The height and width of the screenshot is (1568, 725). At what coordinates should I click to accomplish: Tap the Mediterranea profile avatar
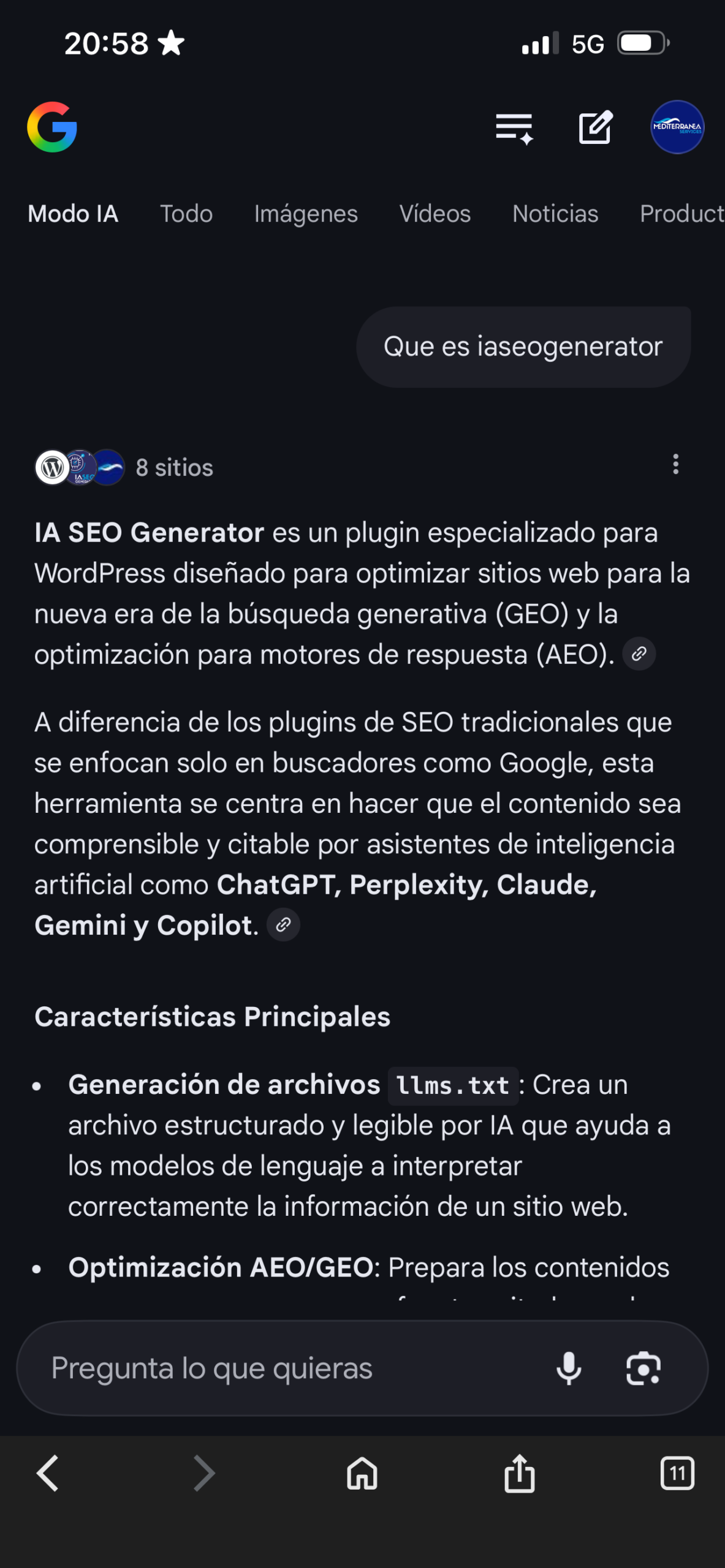(677, 127)
